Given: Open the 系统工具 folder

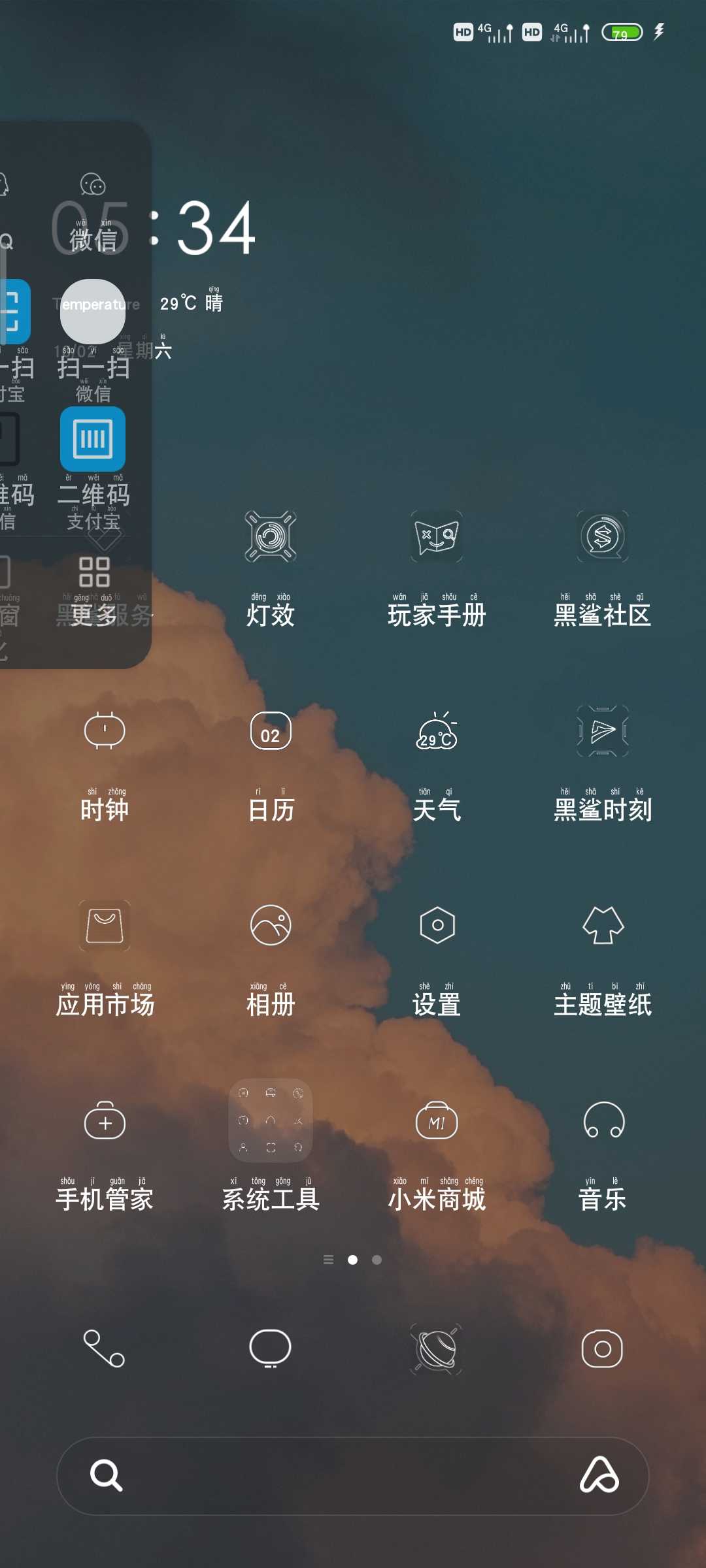Looking at the screenshot, I should click(270, 1121).
